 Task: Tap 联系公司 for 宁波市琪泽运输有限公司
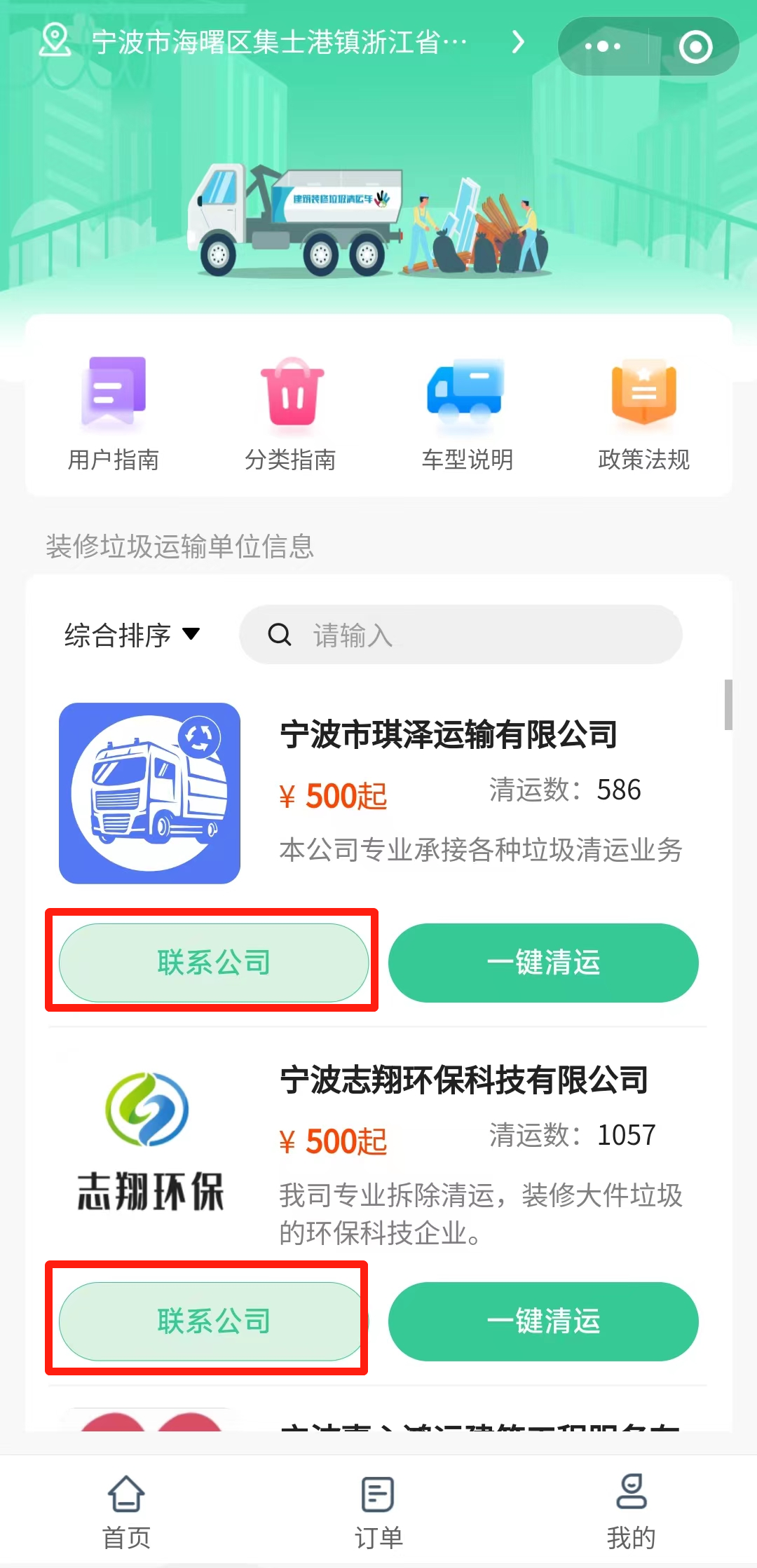point(214,963)
